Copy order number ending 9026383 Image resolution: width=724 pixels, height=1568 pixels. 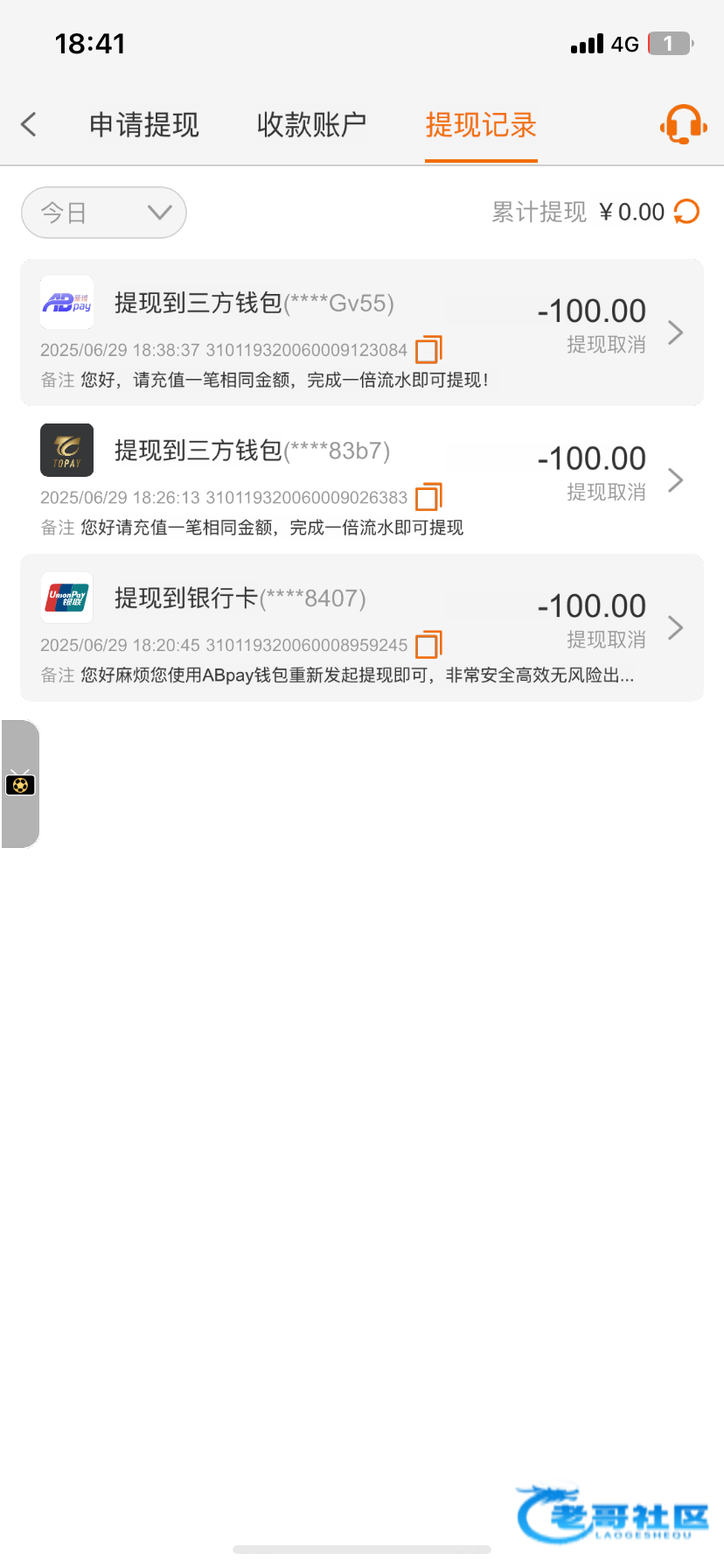click(428, 497)
